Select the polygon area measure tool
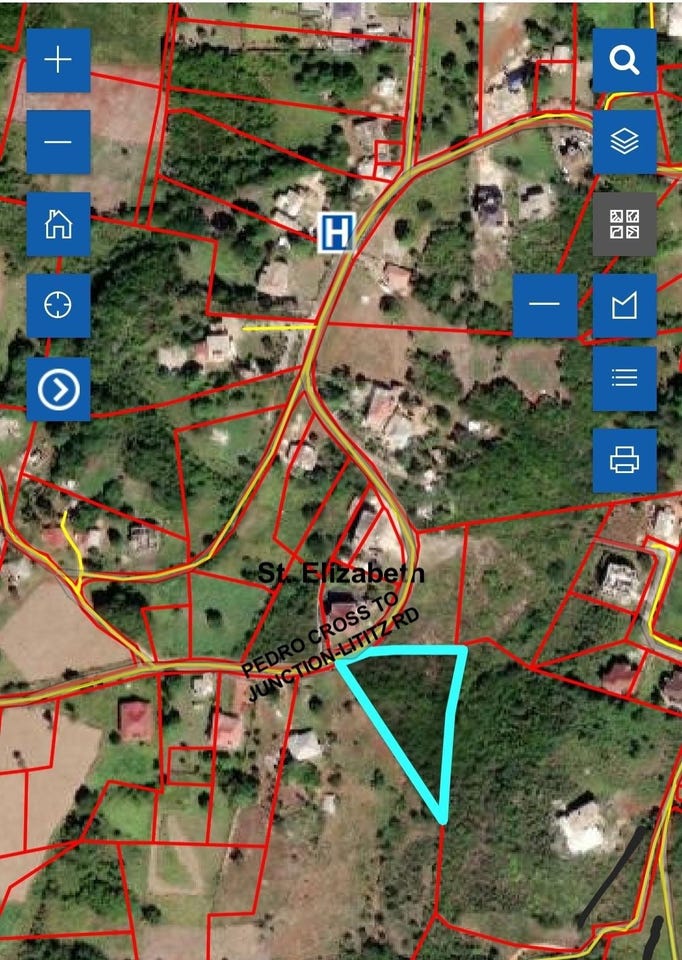 624,306
